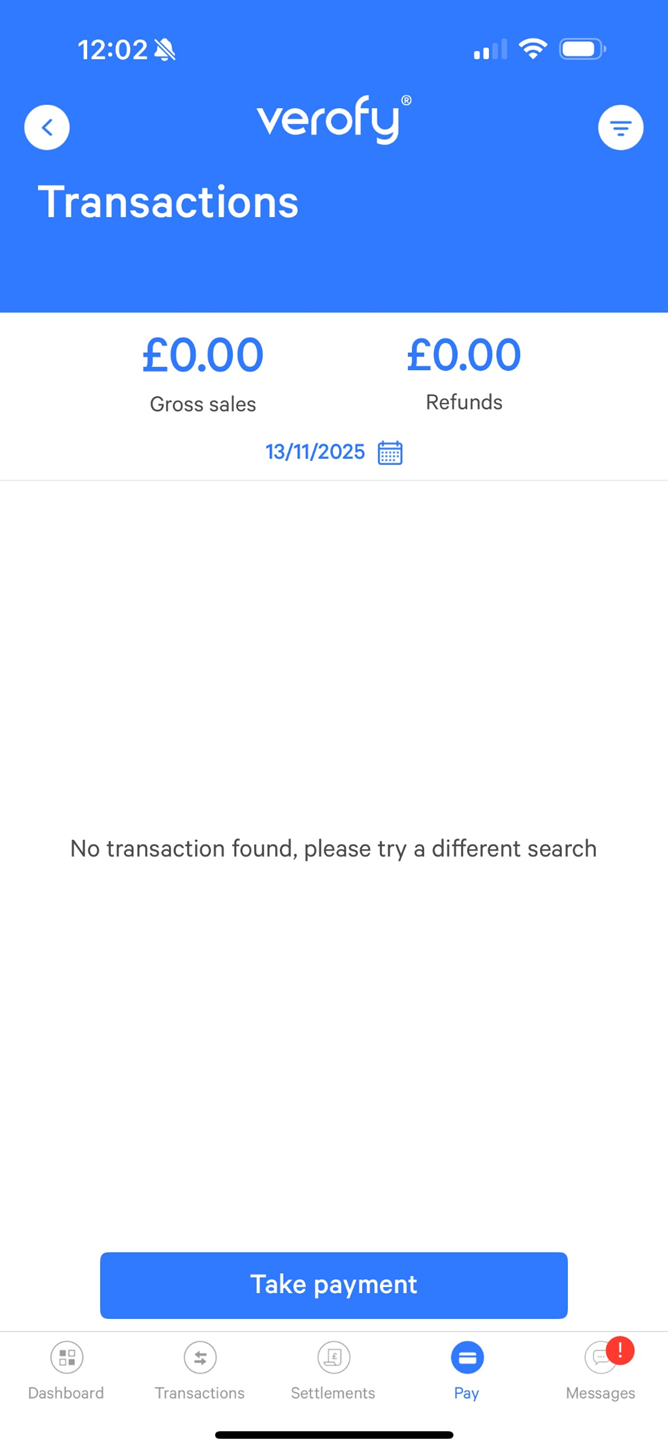Open the calendar date picker

390,453
